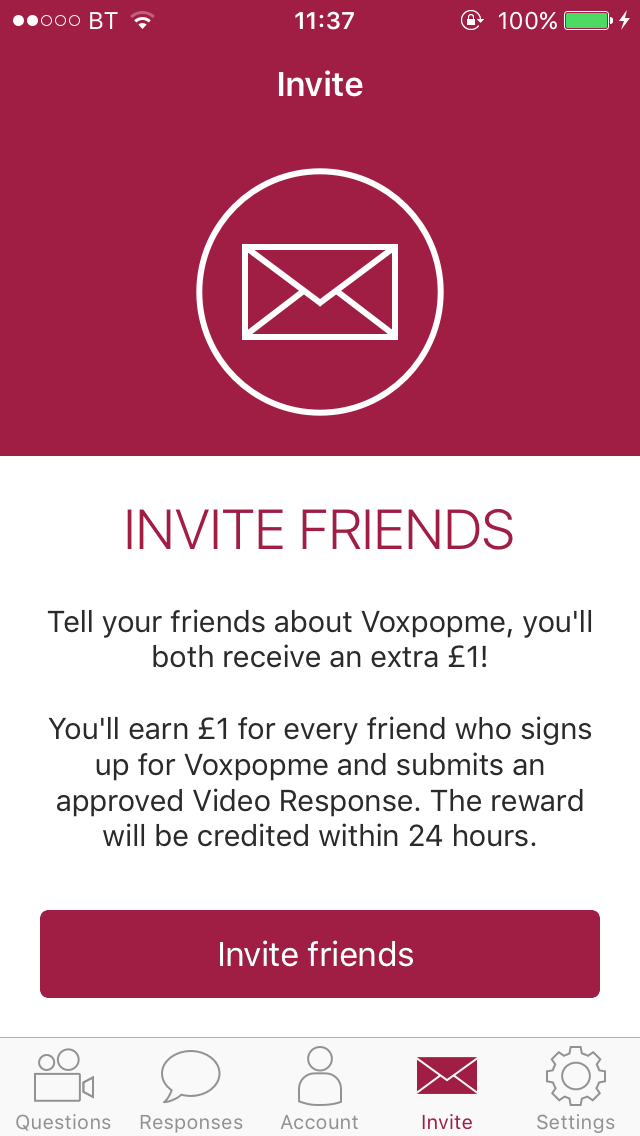Tap the Invite friends button

point(320,953)
